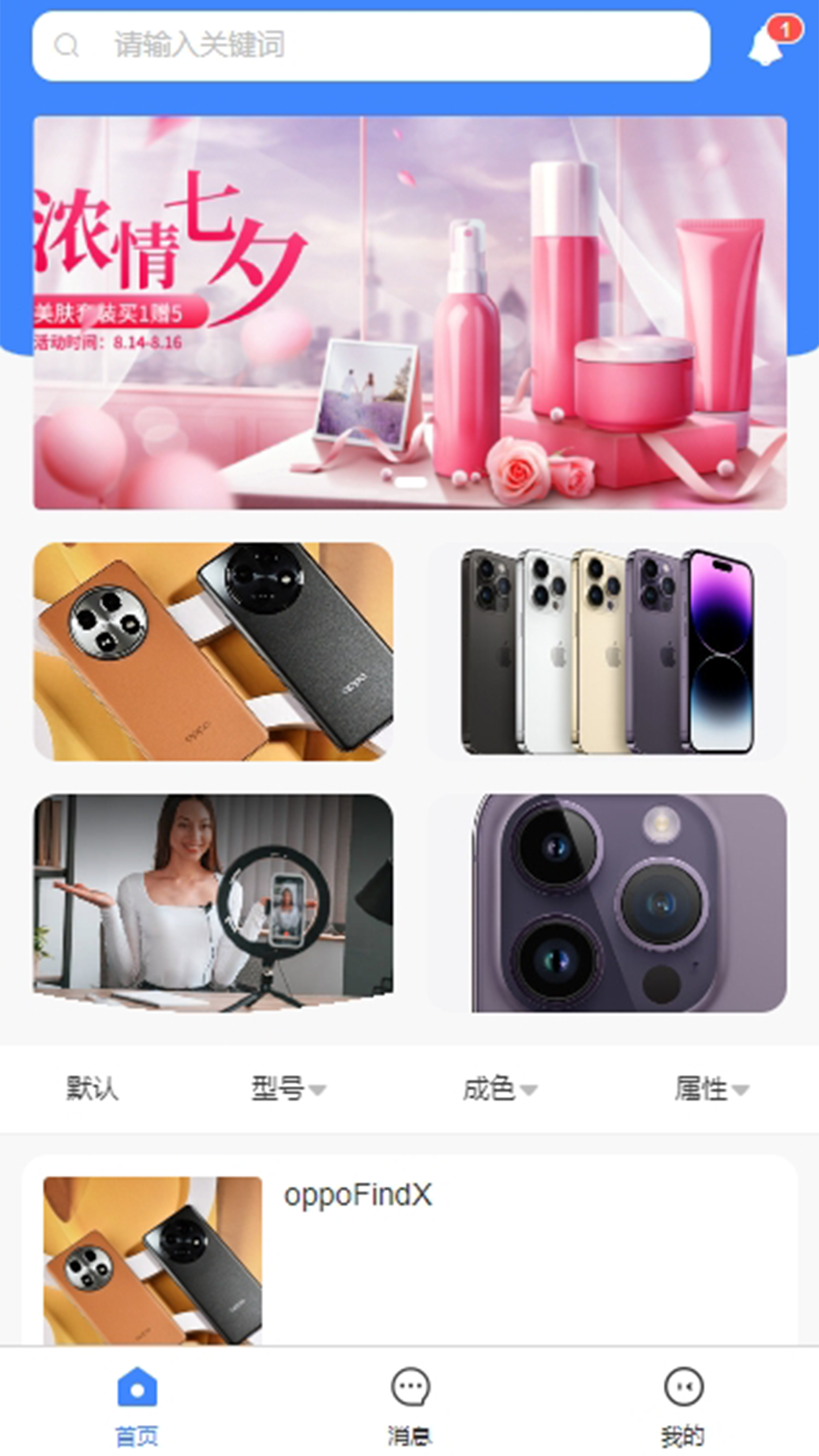This screenshot has height=1456, width=819.
Task: Expand the 属性 filter dropdown
Action: [711, 1089]
